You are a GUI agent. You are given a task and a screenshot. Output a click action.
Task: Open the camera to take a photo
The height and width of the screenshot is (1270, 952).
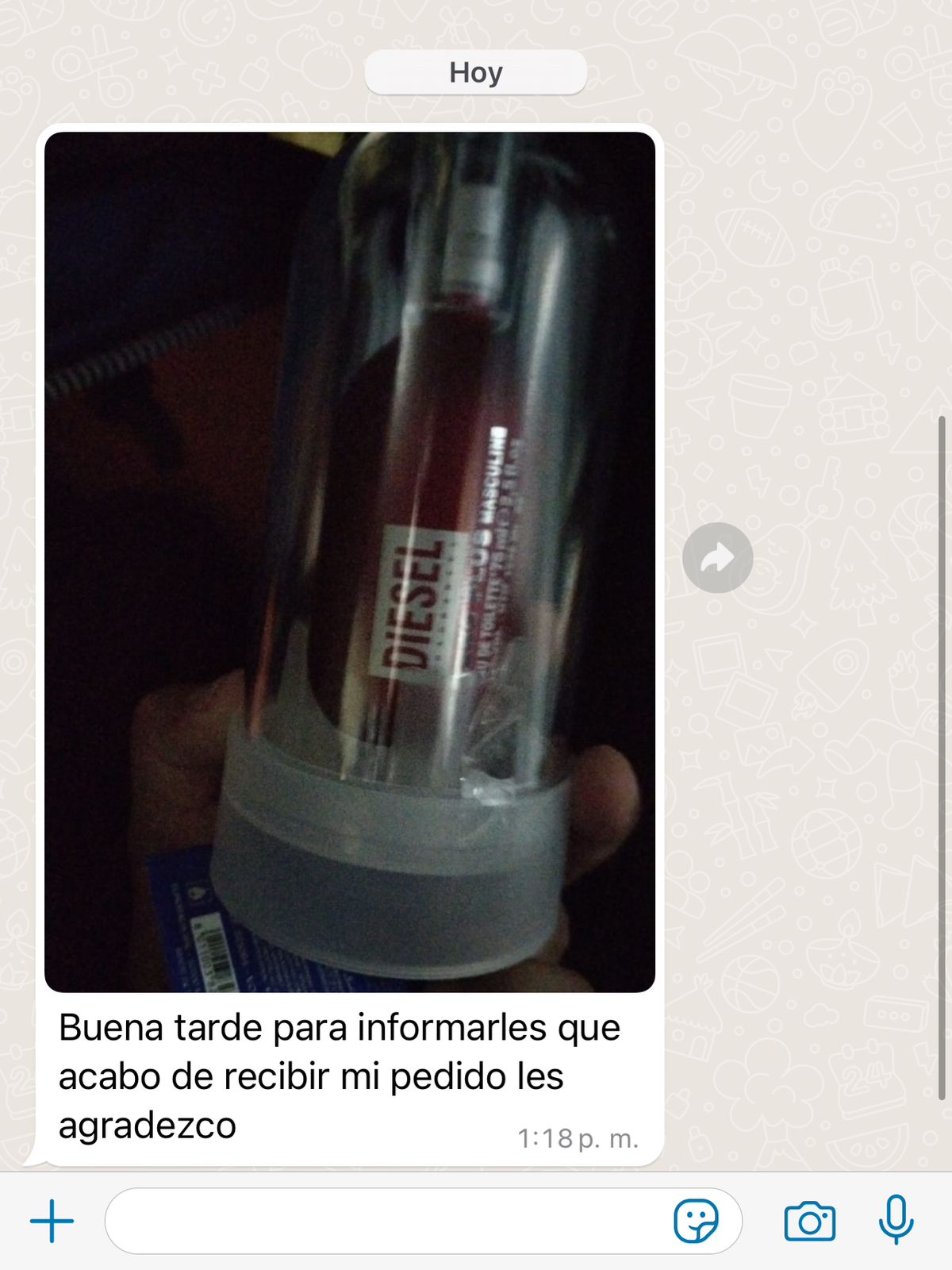pyautogui.click(x=809, y=1221)
